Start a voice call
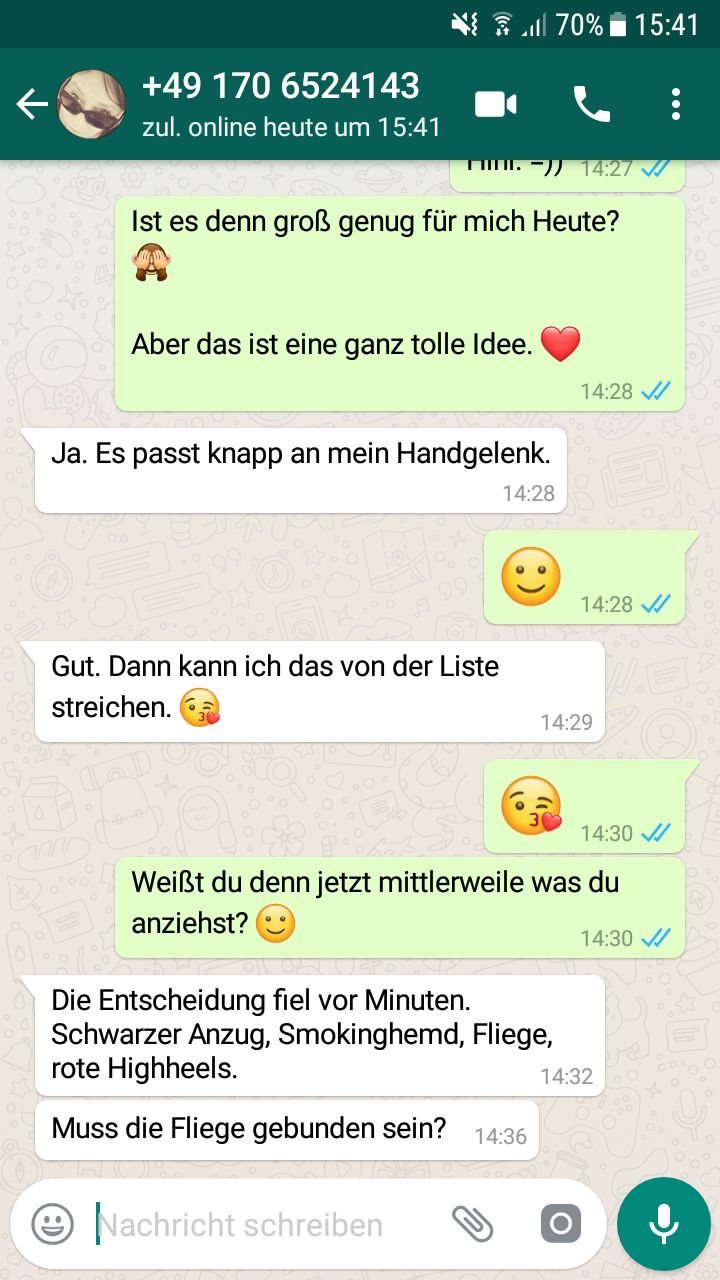720x1280 pixels. (591, 104)
